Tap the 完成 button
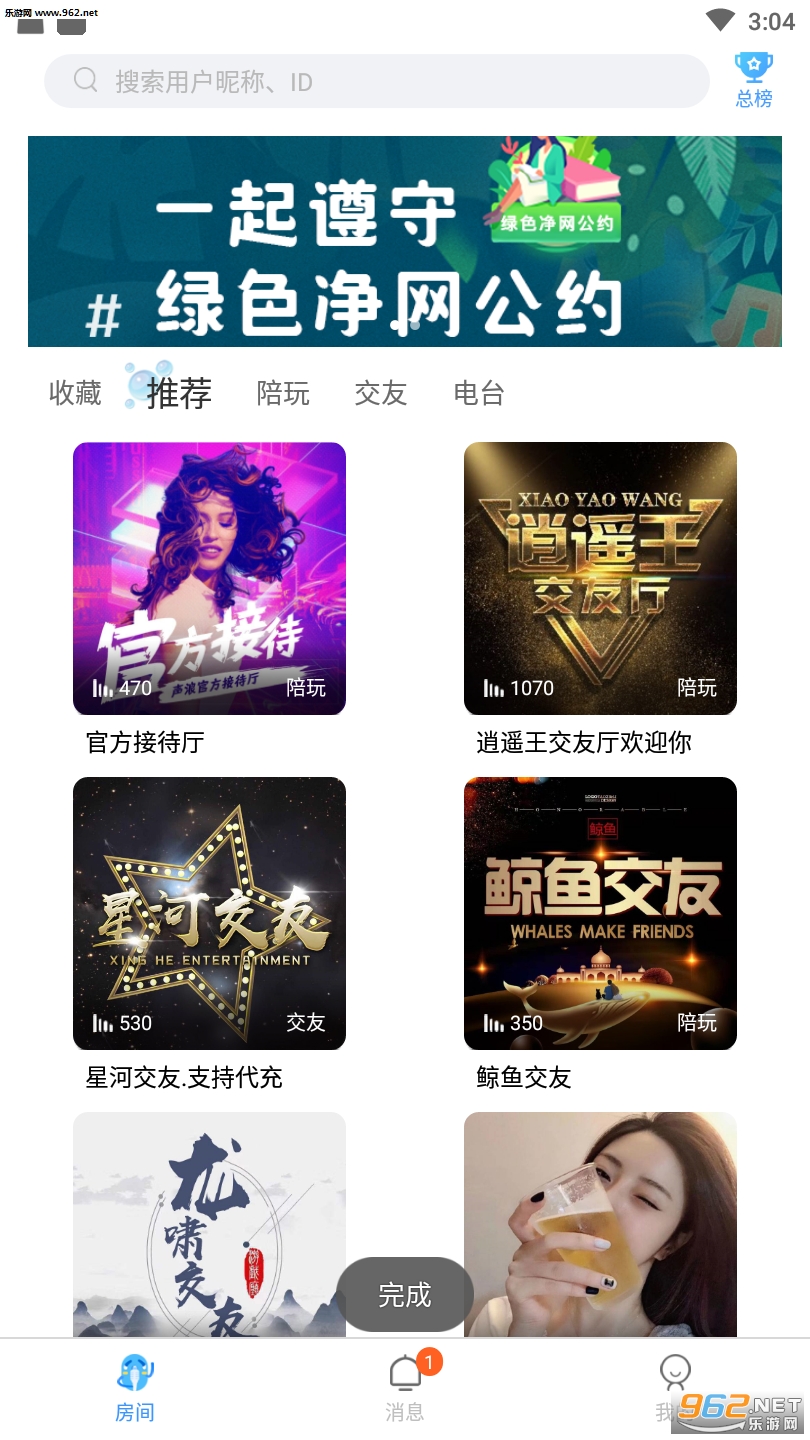Image resolution: width=810 pixels, height=1440 pixels. (404, 1295)
